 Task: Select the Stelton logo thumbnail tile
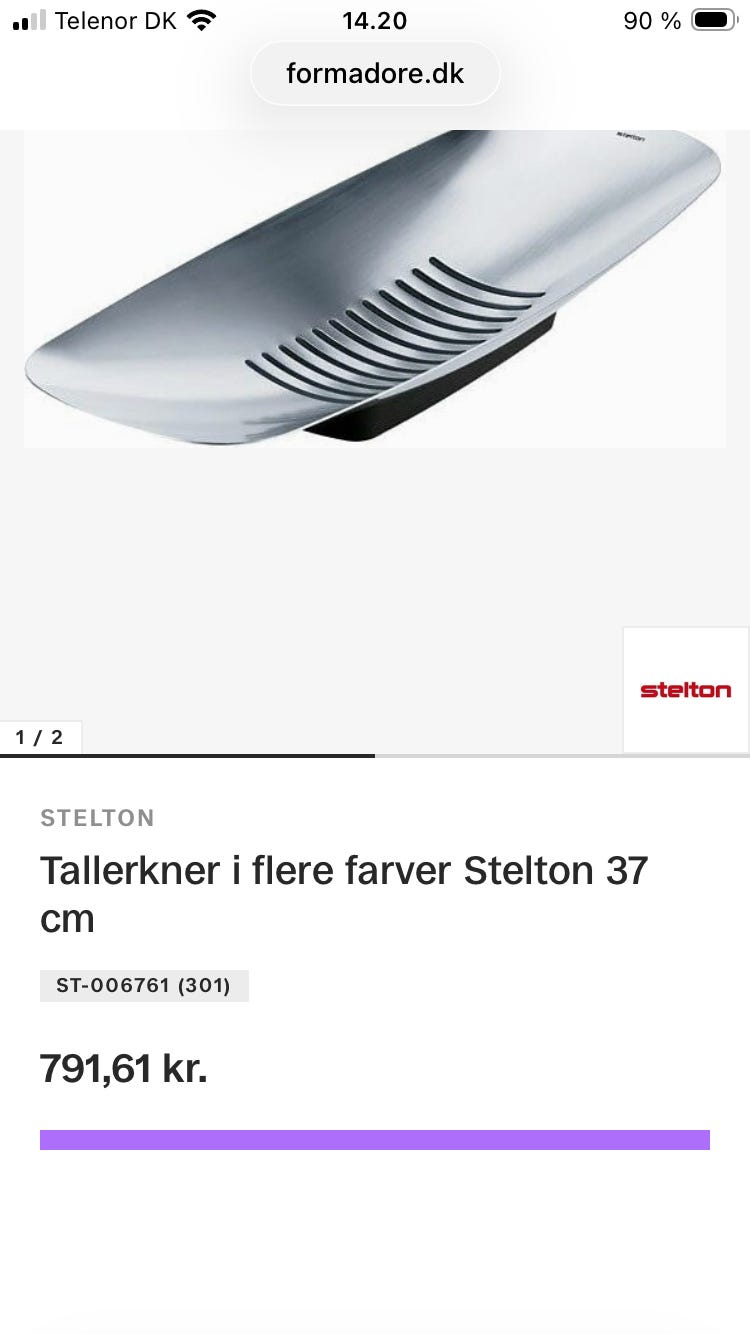(686, 689)
